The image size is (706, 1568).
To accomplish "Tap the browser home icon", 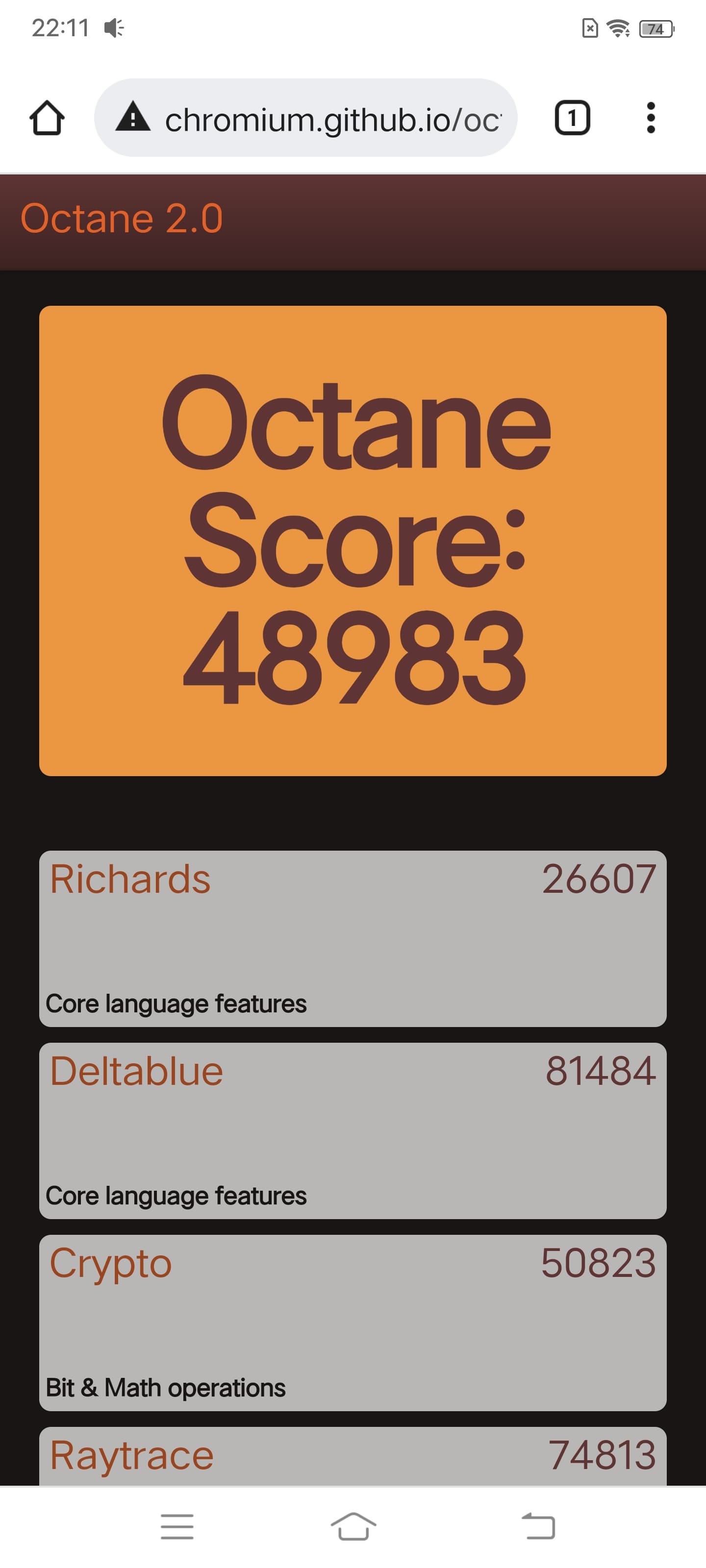I will tap(47, 118).
